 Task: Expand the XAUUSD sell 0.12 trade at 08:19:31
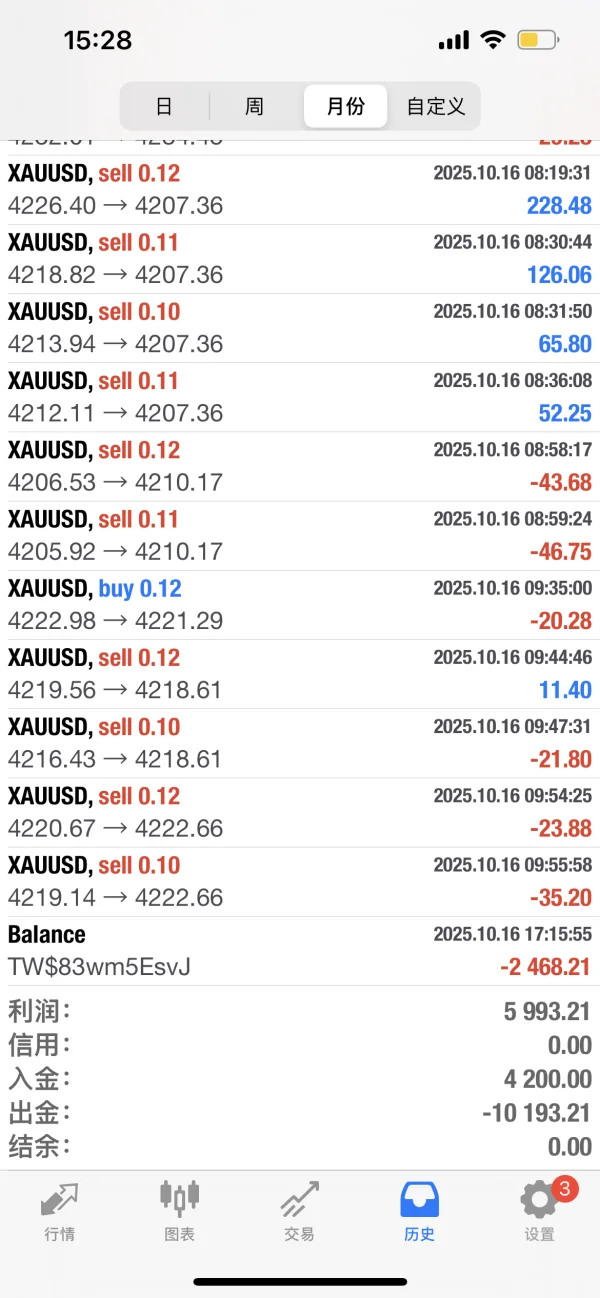[300, 190]
